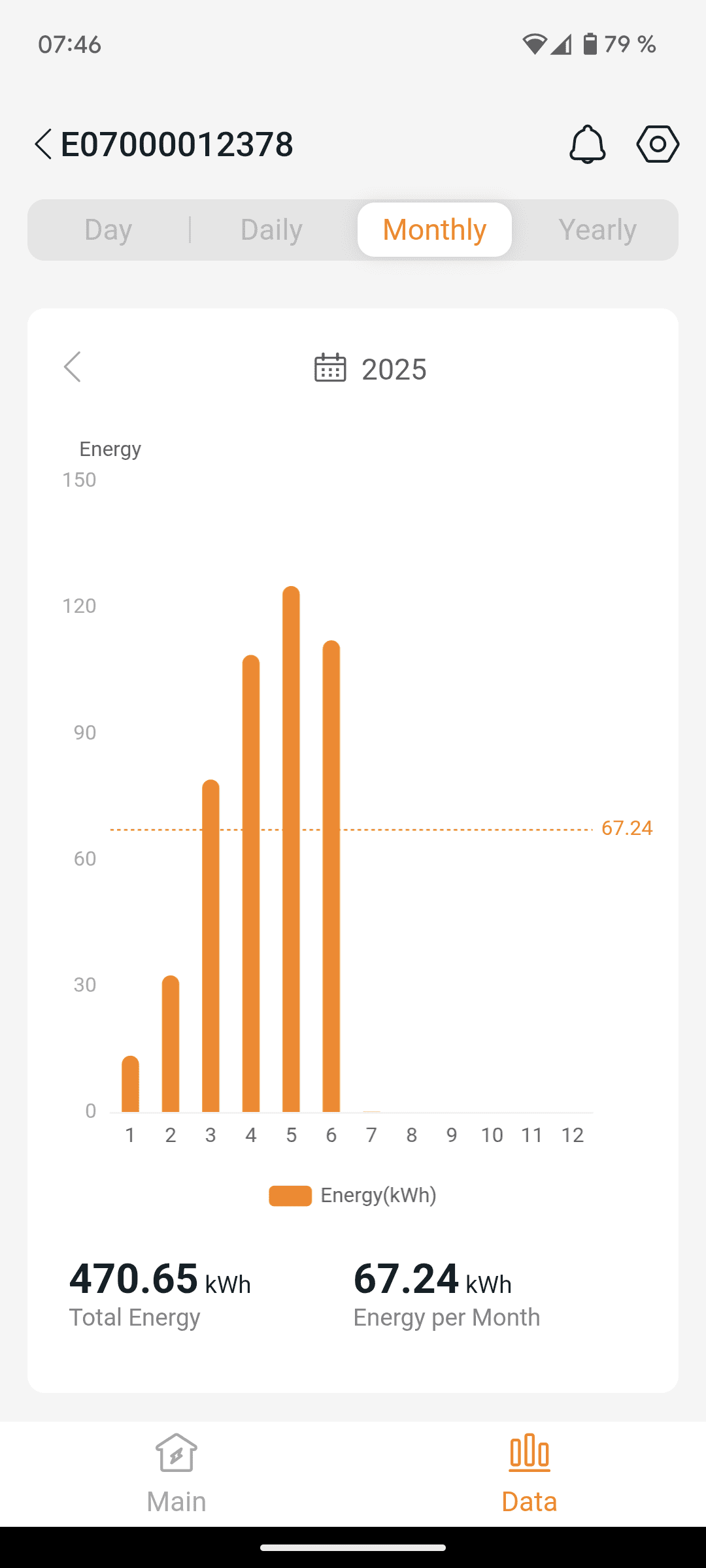The height and width of the screenshot is (1568, 706).
Task: Switch to the Daily view
Action: [271, 230]
